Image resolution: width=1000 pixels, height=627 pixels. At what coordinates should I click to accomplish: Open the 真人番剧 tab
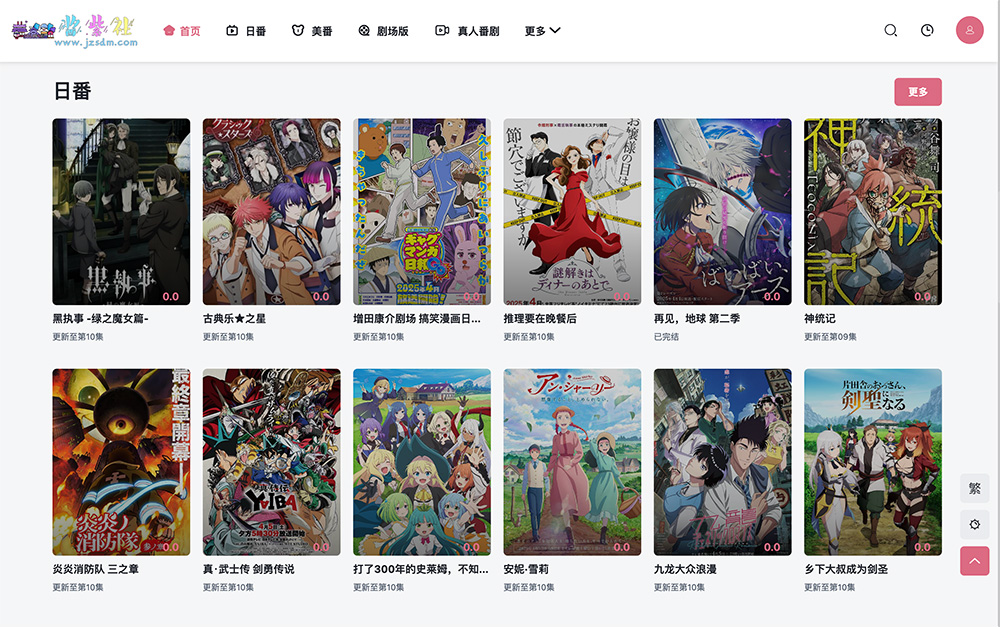click(467, 31)
